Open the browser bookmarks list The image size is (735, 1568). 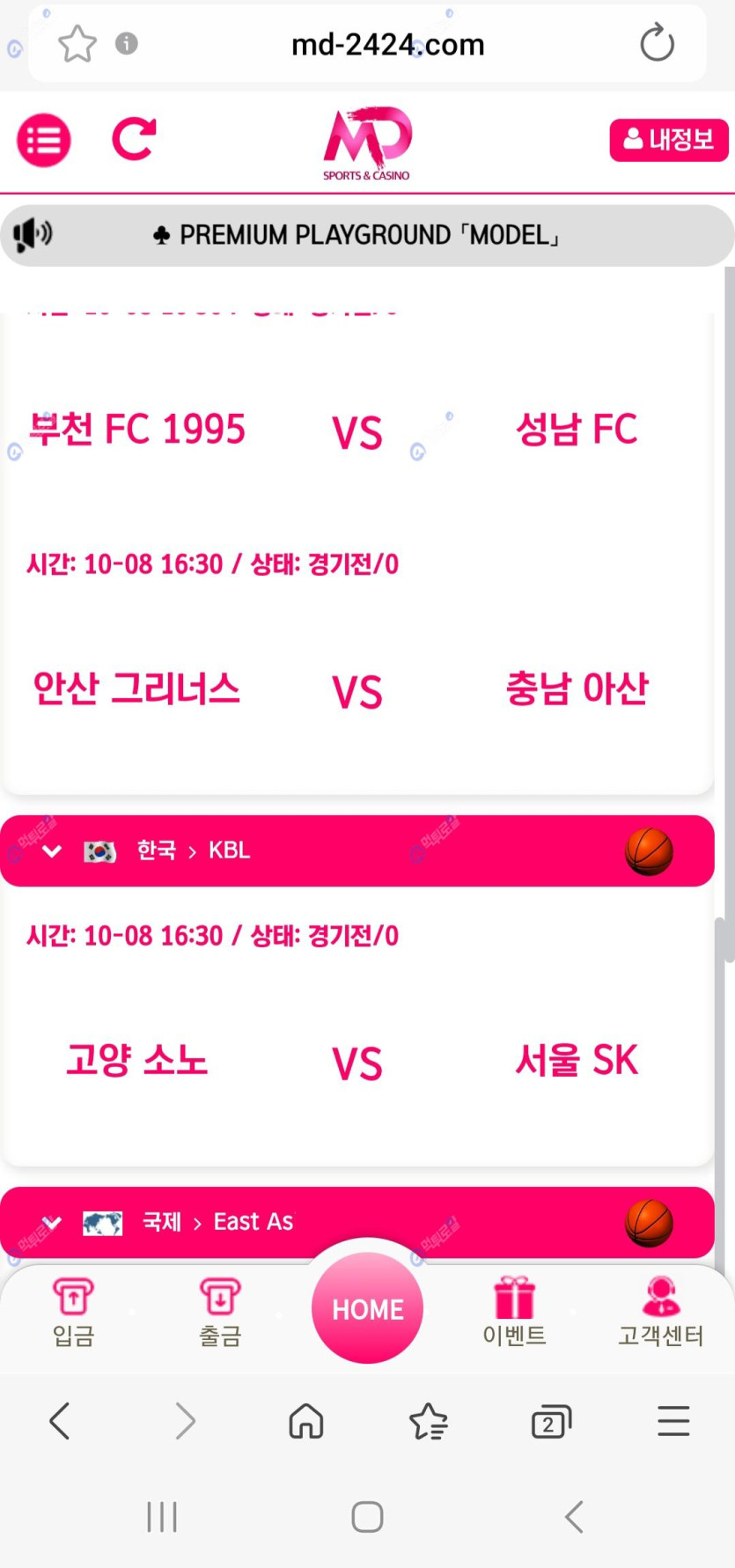point(429,1421)
